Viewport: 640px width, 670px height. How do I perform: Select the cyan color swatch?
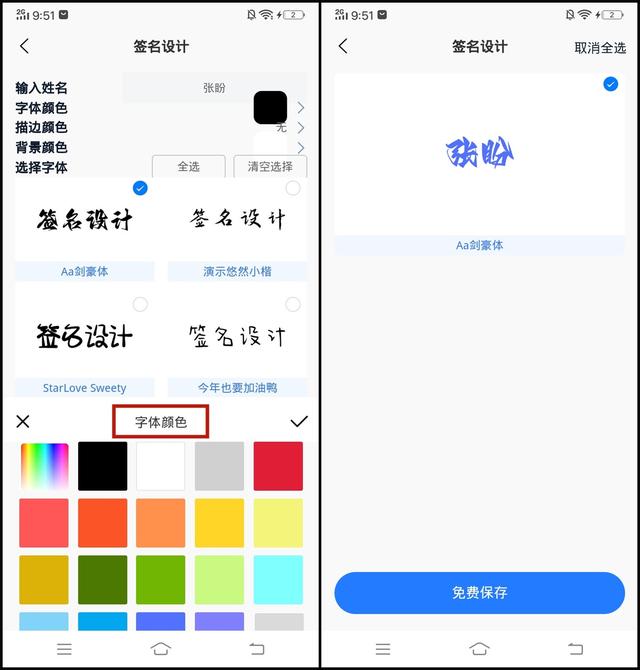click(x=278, y=580)
